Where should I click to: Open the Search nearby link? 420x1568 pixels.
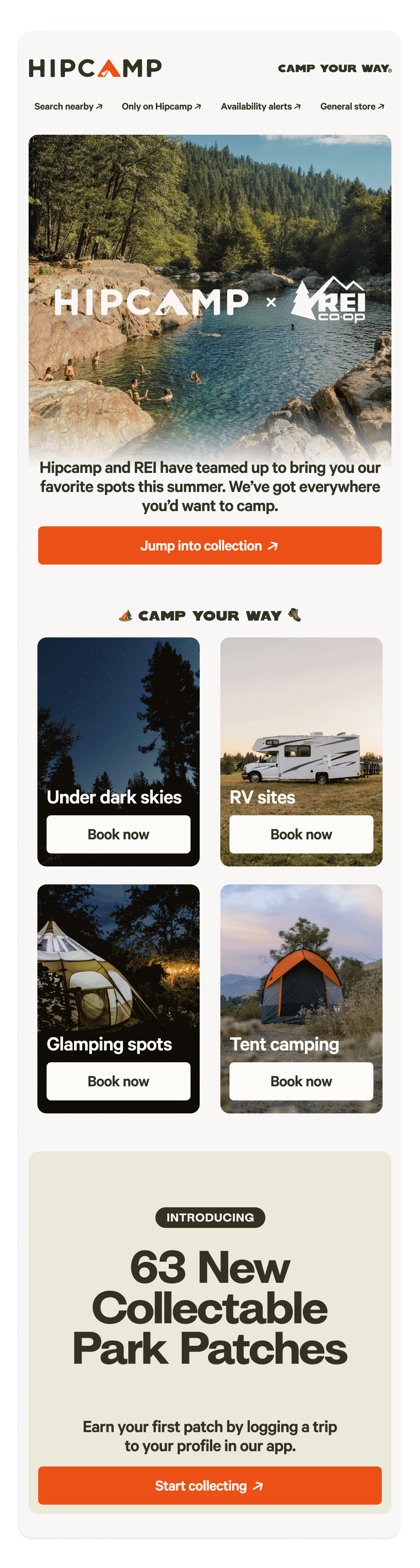click(x=68, y=106)
